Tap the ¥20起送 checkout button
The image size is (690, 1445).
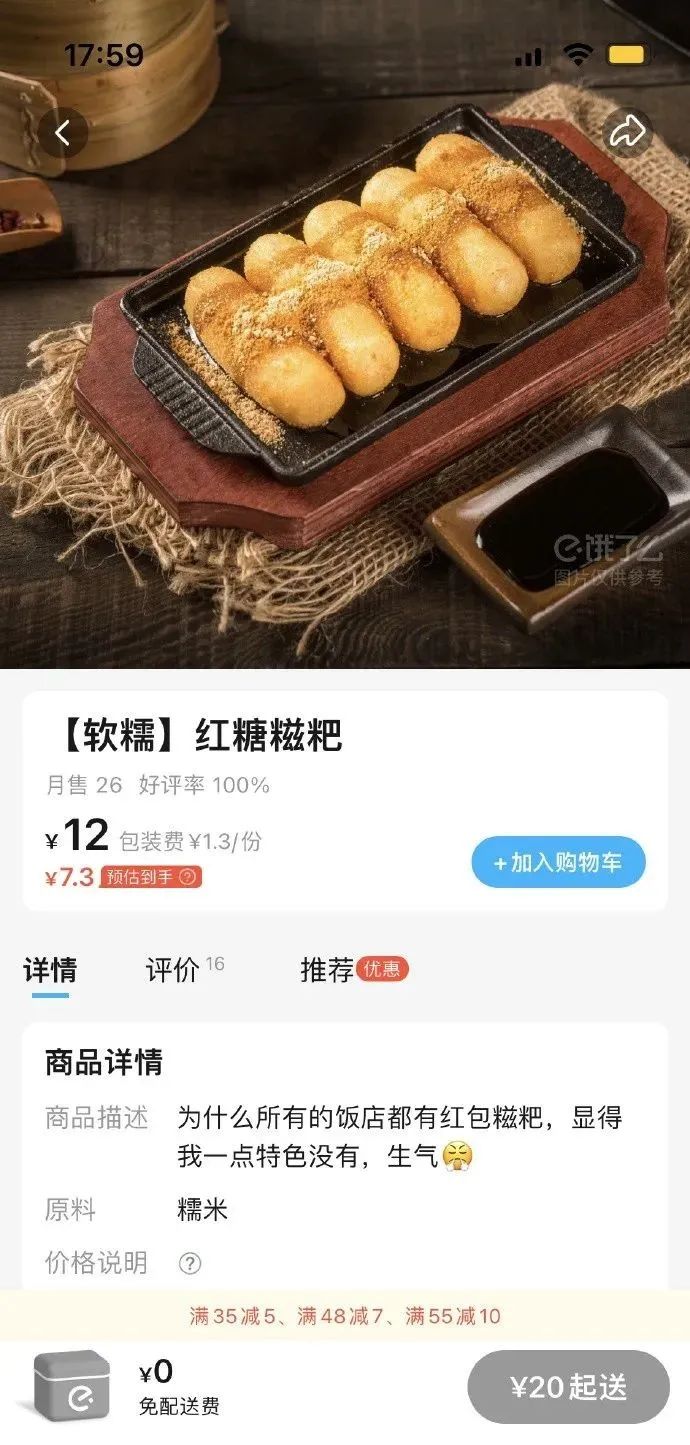tap(568, 1387)
